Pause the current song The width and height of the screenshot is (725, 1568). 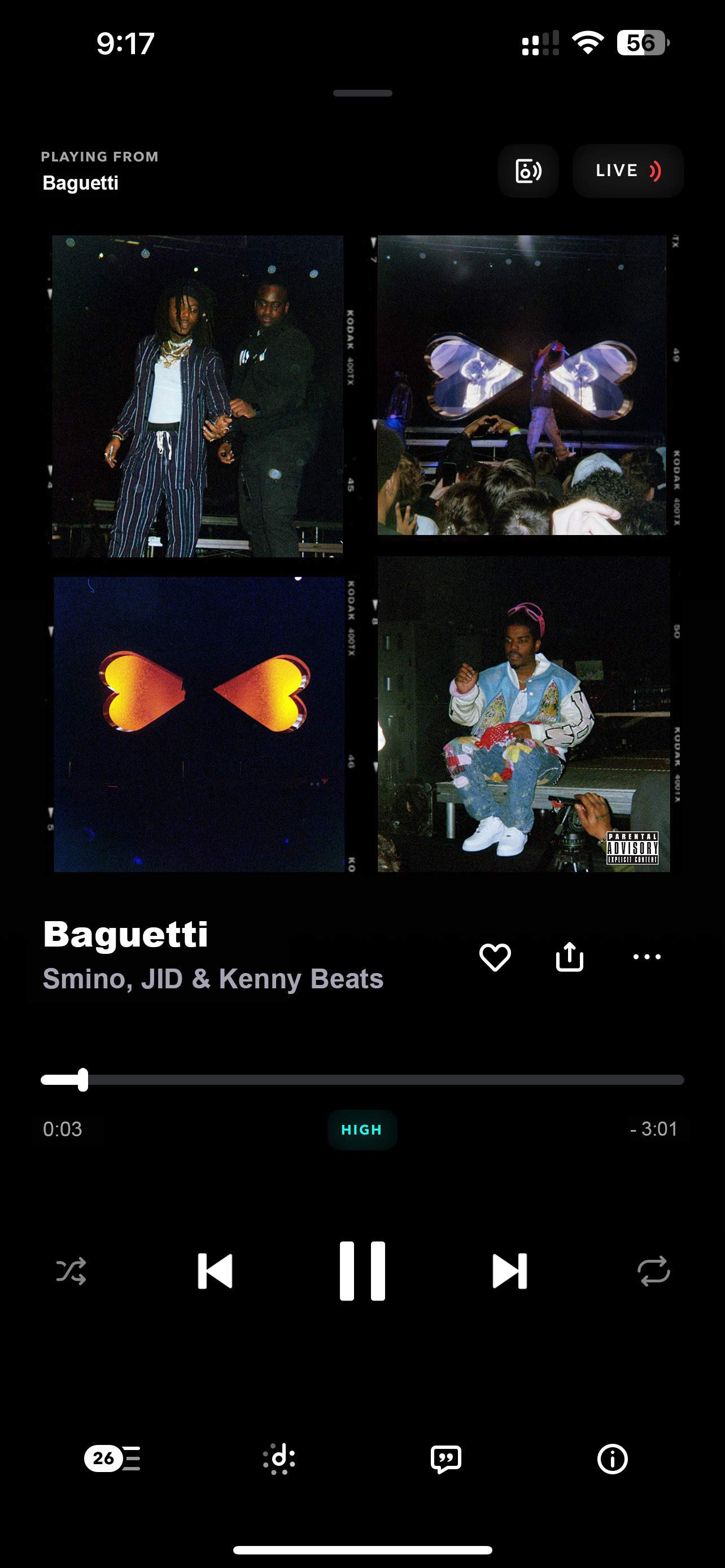362,1271
